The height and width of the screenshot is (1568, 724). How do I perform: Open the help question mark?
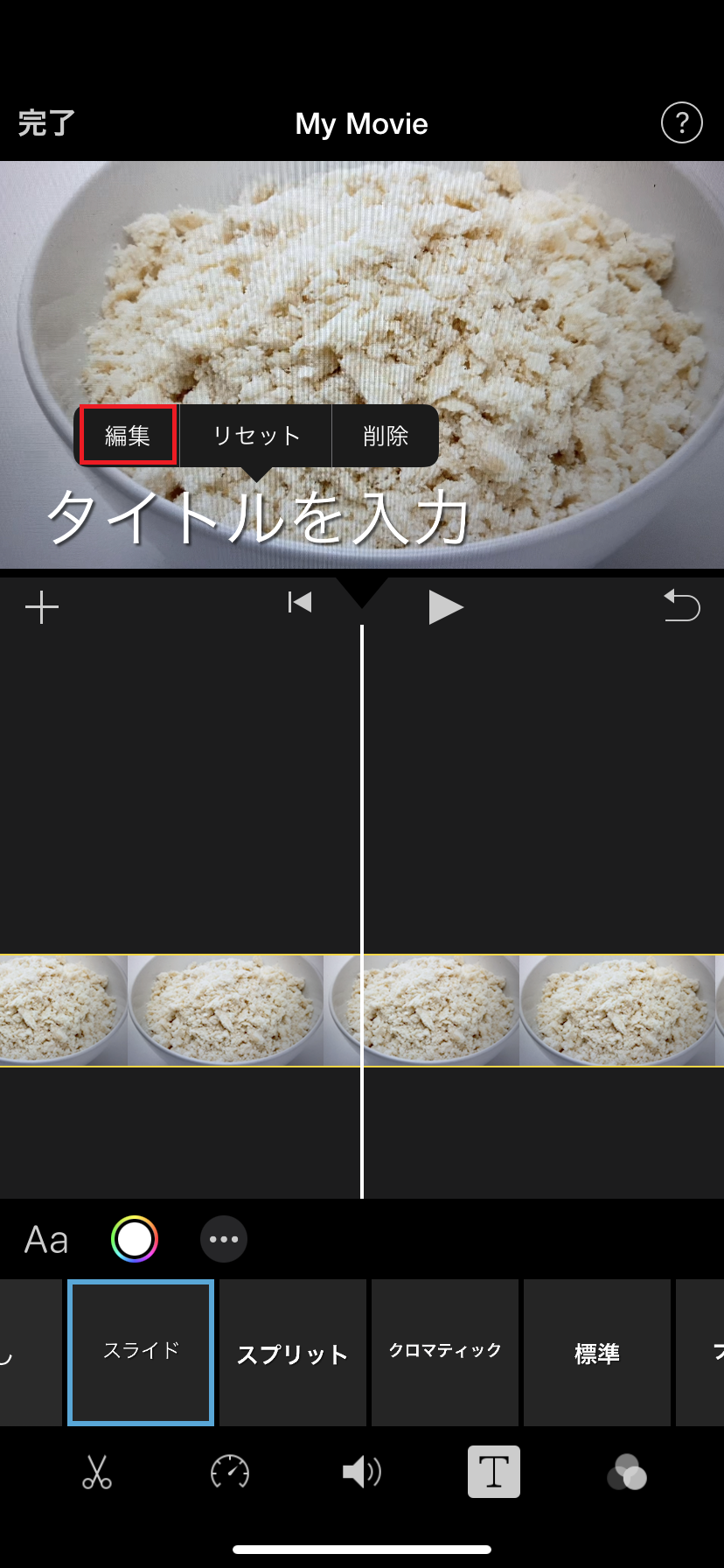click(x=681, y=122)
